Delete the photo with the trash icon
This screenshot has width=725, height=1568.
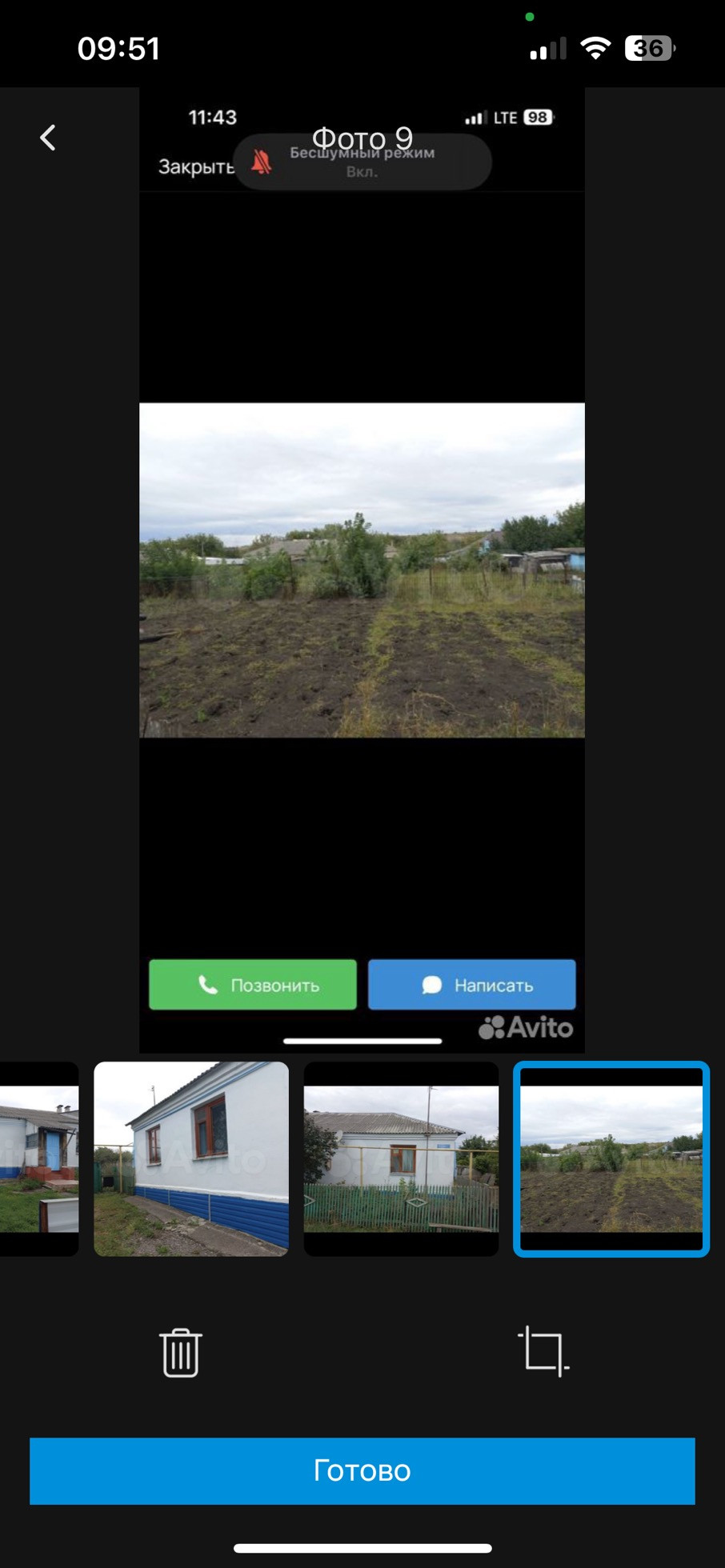(181, 1352)
